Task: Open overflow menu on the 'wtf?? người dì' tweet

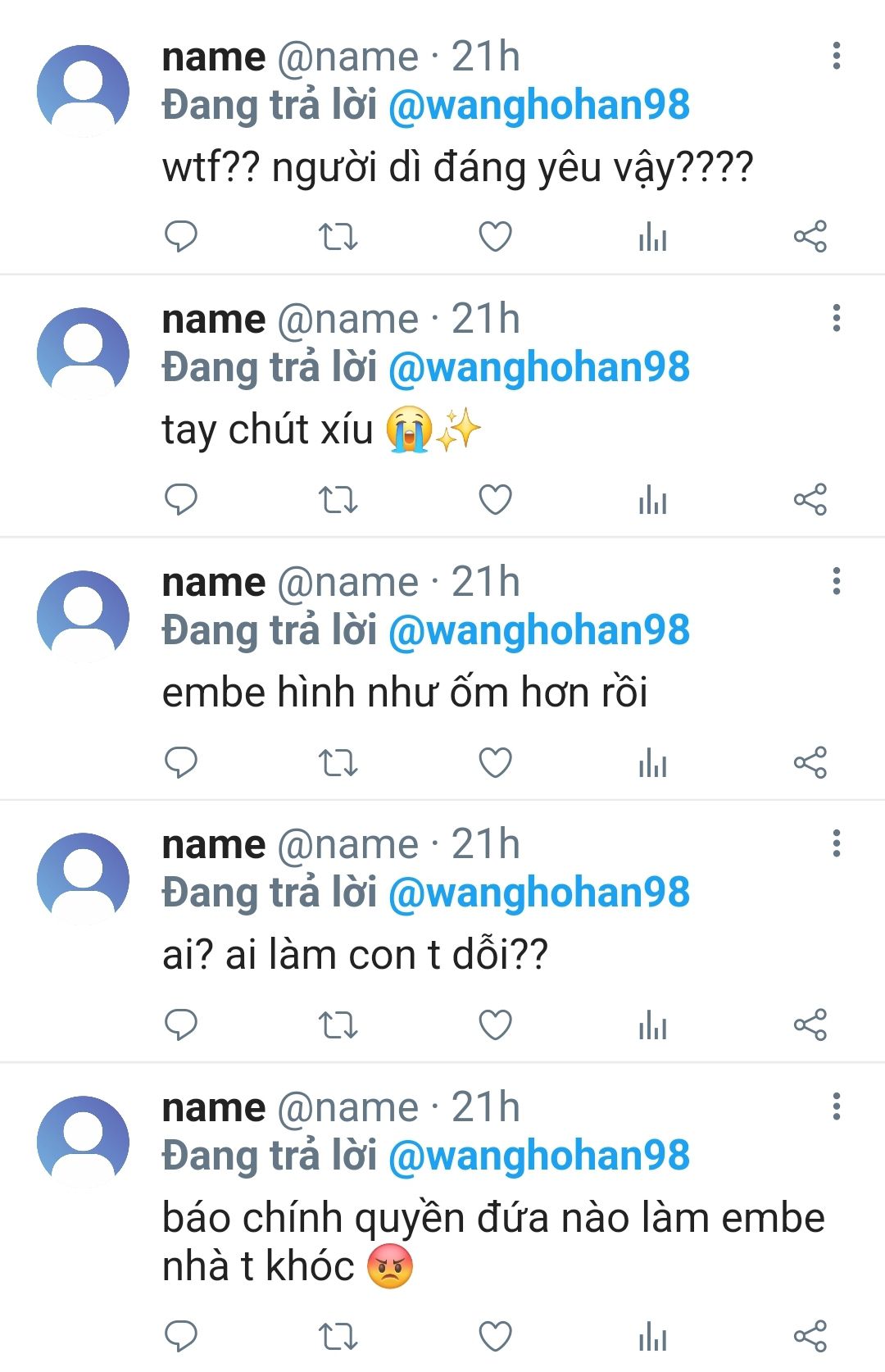Action: (836, 56)
